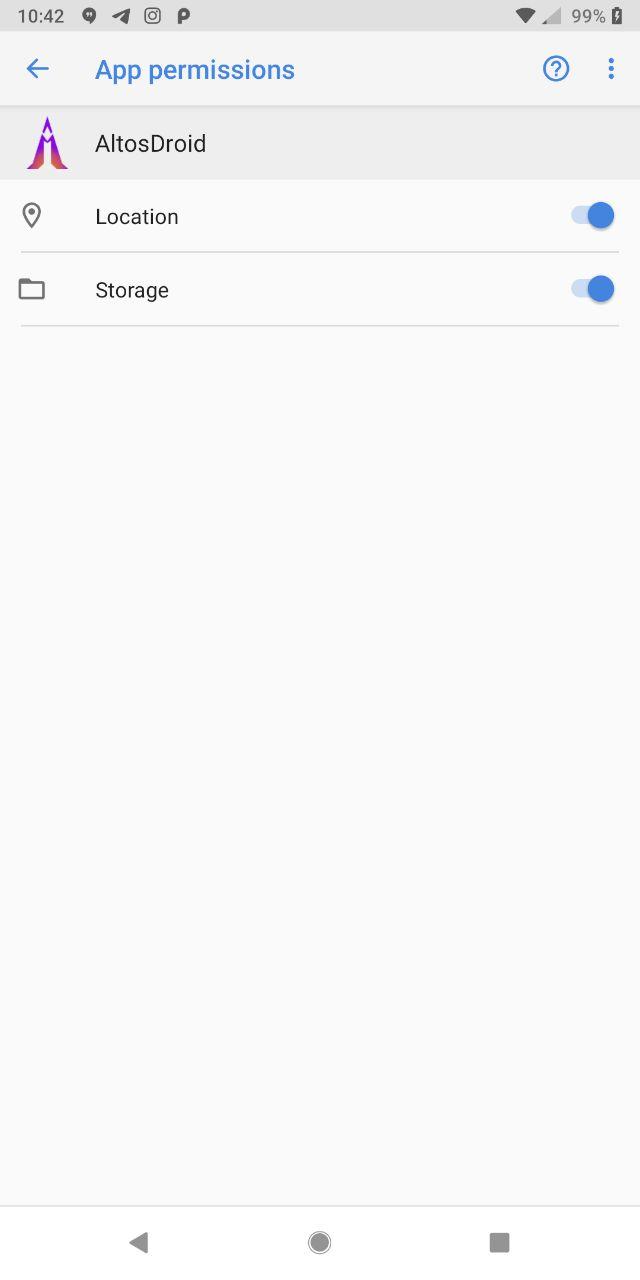Turn off the Storage permission switch
640x1280 pixels.
[x=592, y=290]
